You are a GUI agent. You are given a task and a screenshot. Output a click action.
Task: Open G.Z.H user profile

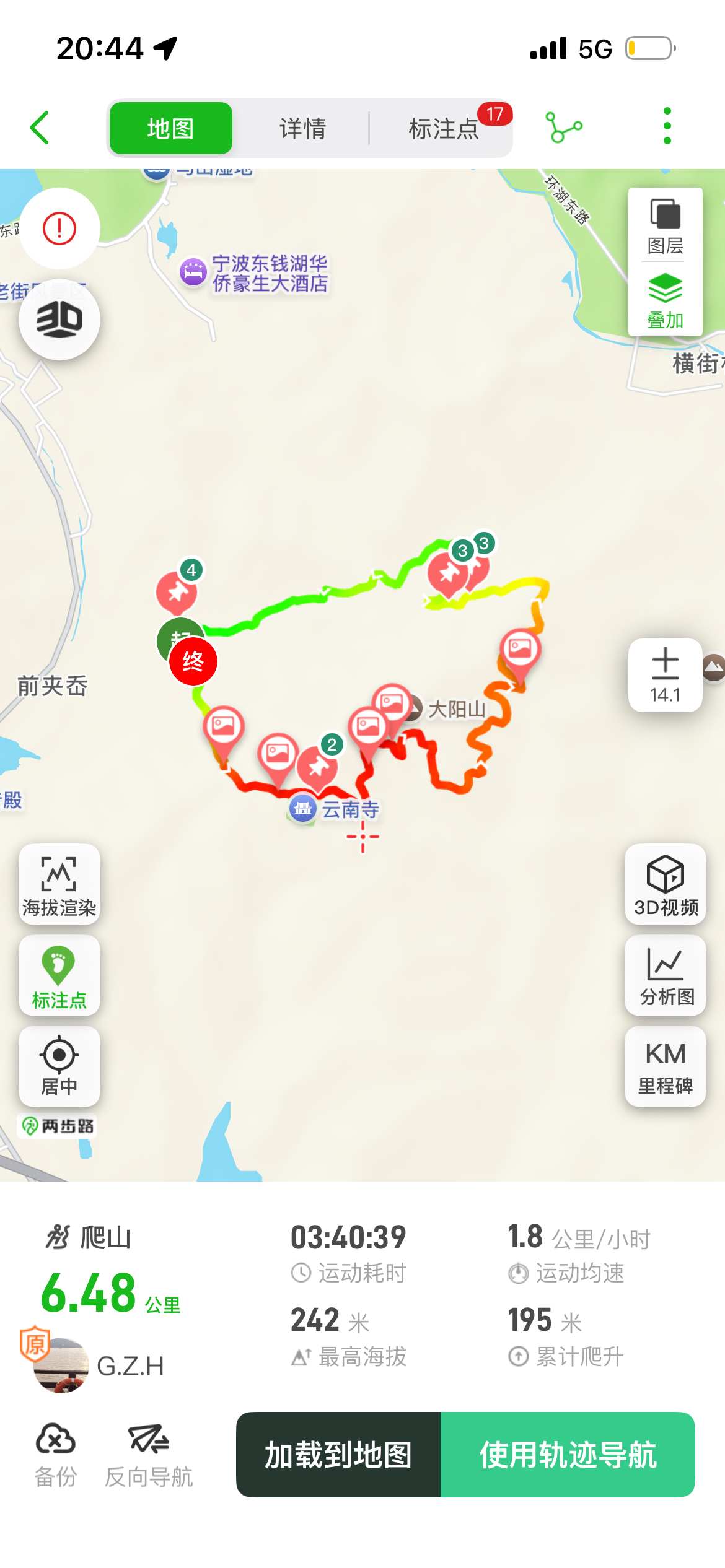pos(99,1365)
